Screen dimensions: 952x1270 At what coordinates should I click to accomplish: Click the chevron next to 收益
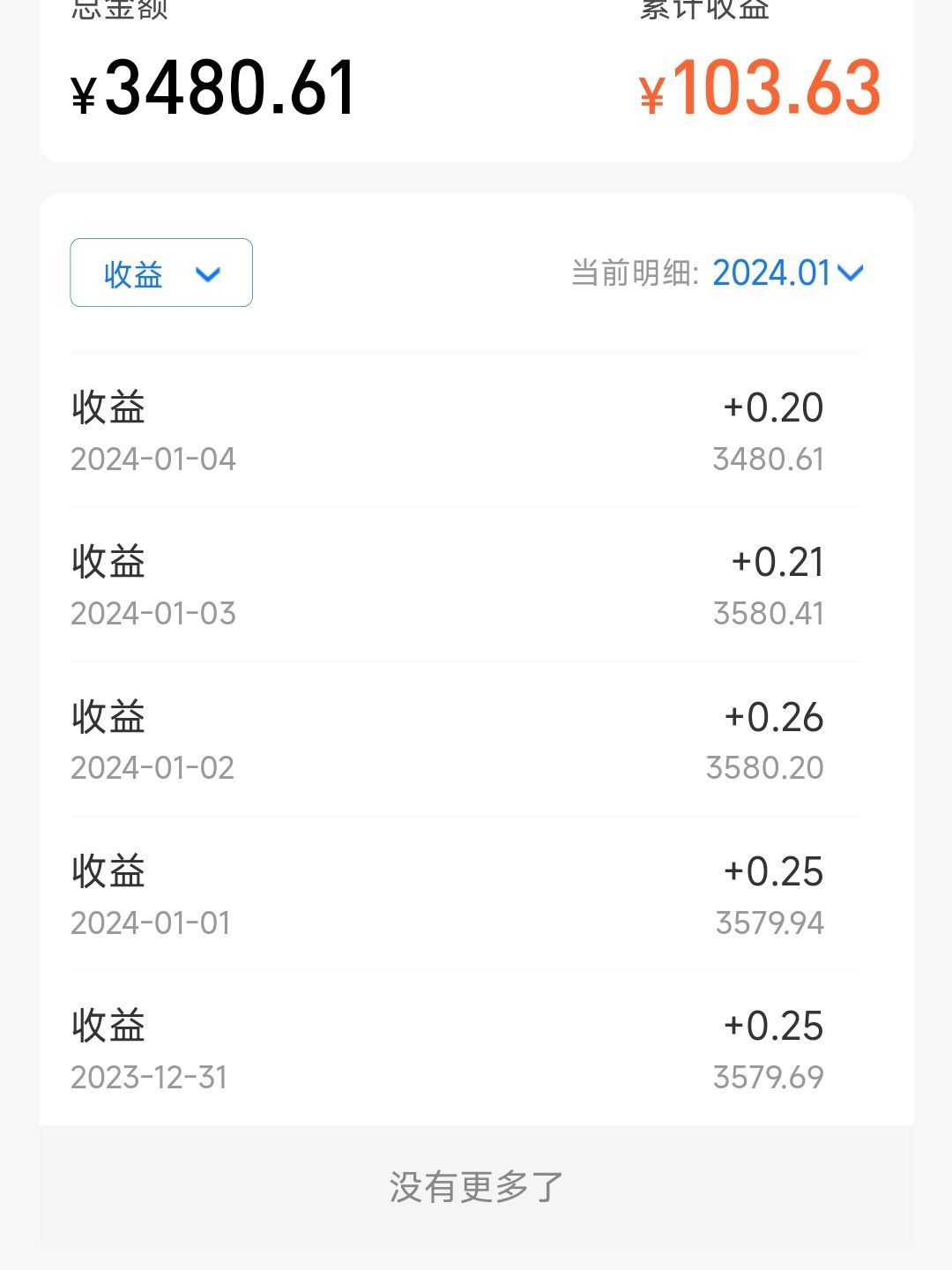point(209,275)
